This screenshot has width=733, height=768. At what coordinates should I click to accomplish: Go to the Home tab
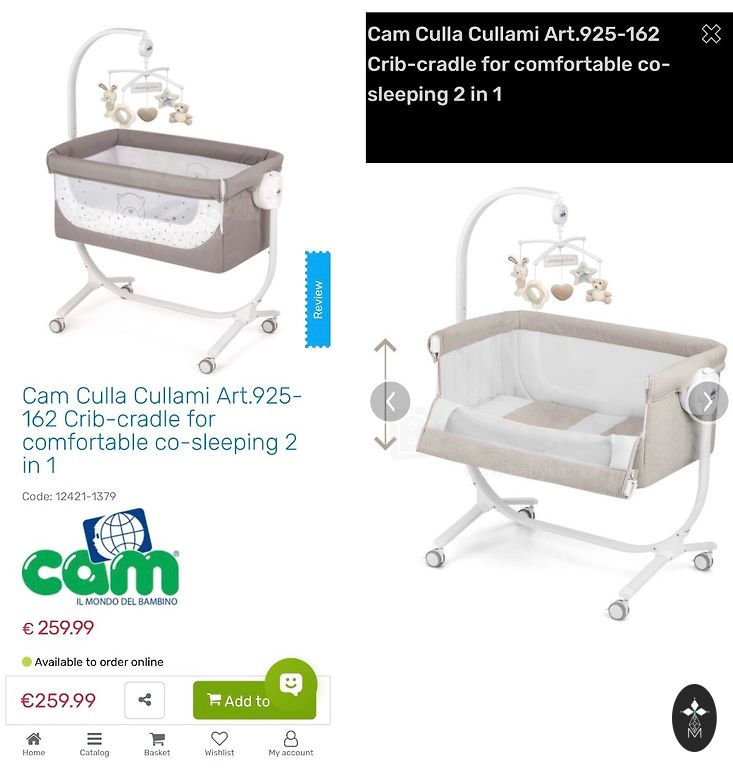34,744
